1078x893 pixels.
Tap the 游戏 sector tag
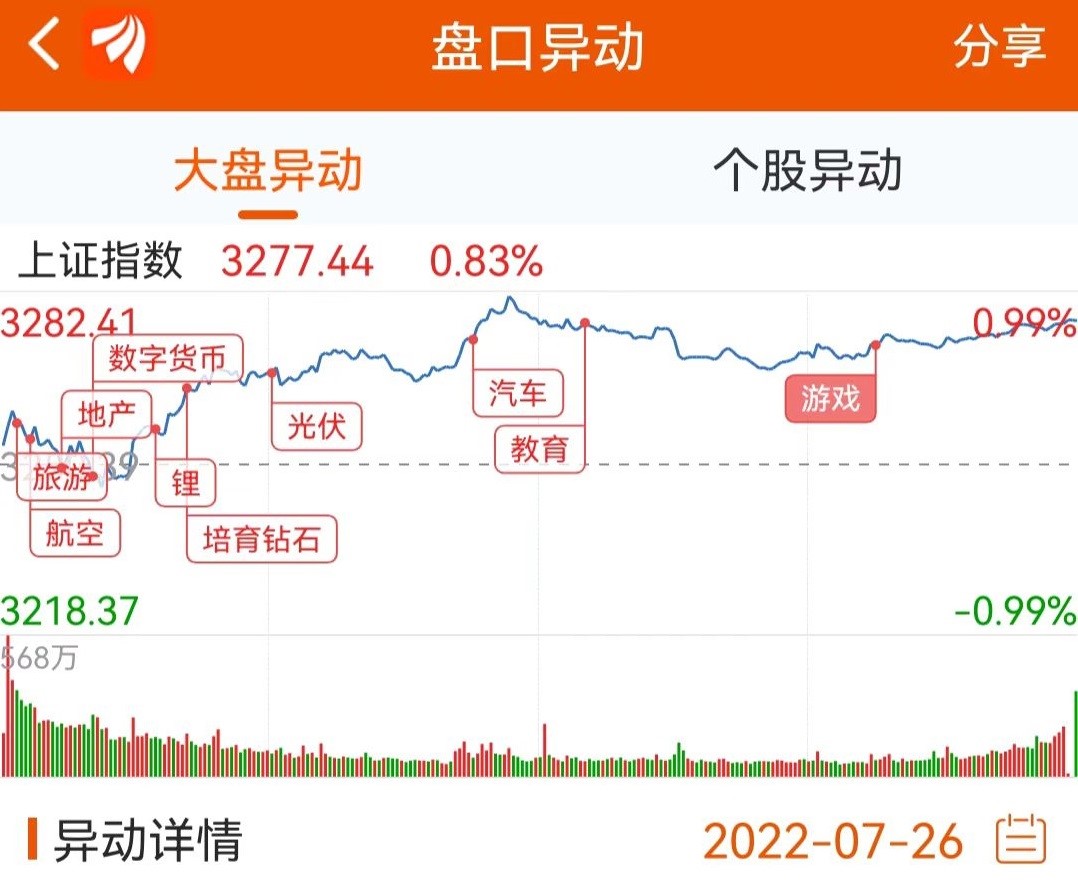pyautogui.click(x=830, y=399)
